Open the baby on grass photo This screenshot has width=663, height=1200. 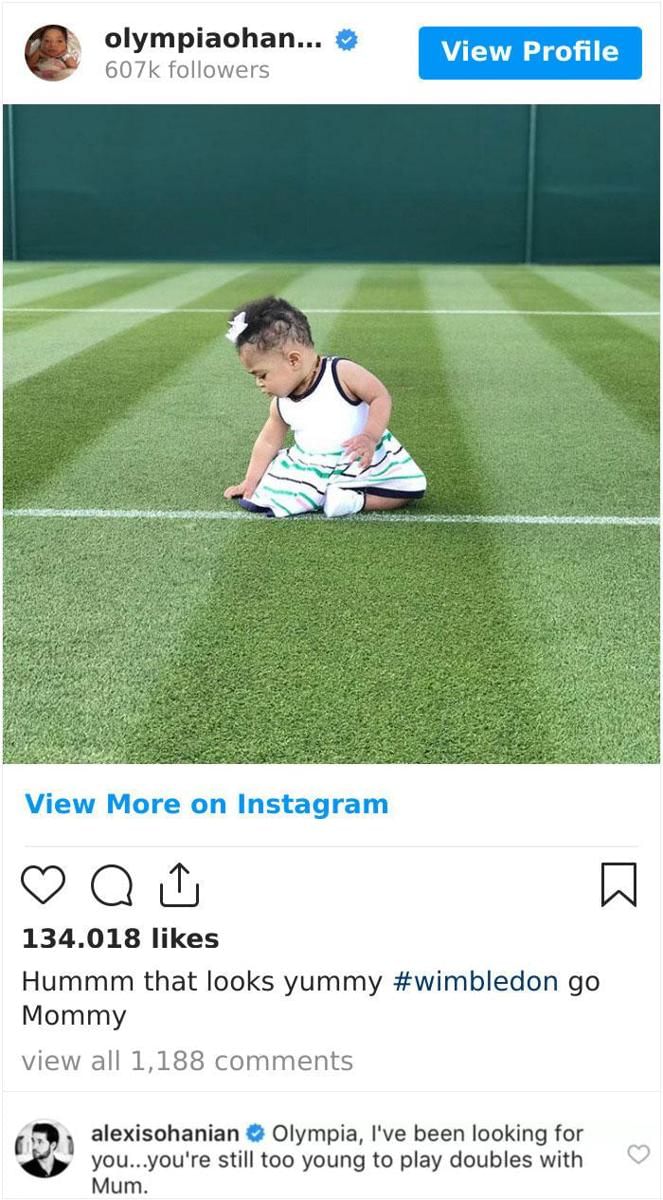[x=331, y=433]
